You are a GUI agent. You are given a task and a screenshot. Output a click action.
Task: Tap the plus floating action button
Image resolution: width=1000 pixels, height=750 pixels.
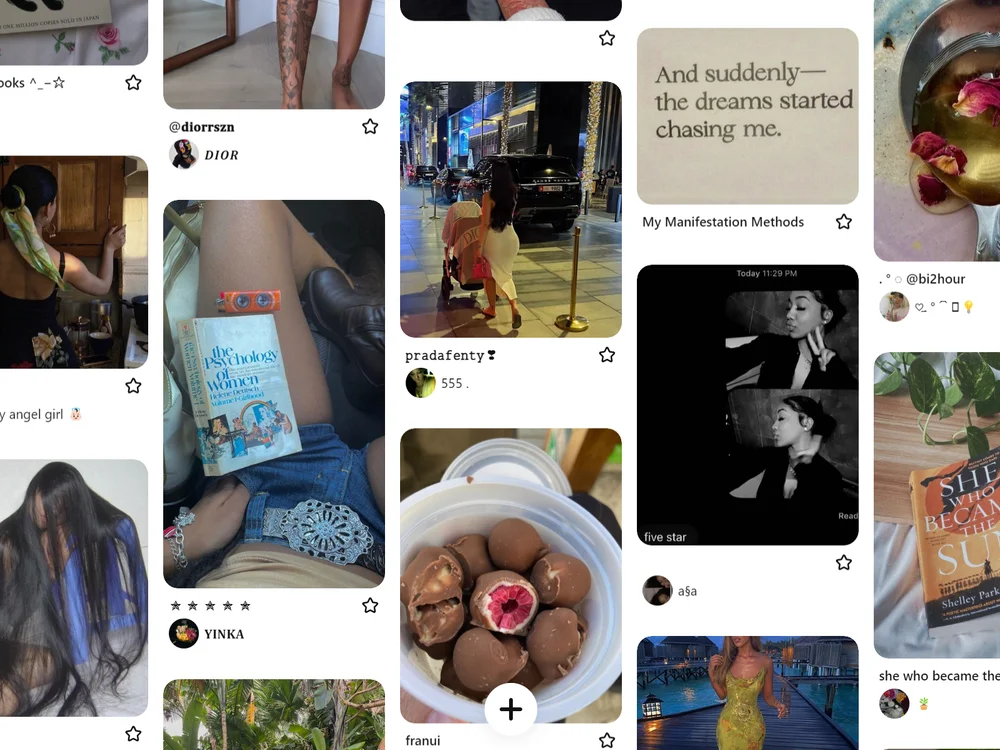pos(511,710)
